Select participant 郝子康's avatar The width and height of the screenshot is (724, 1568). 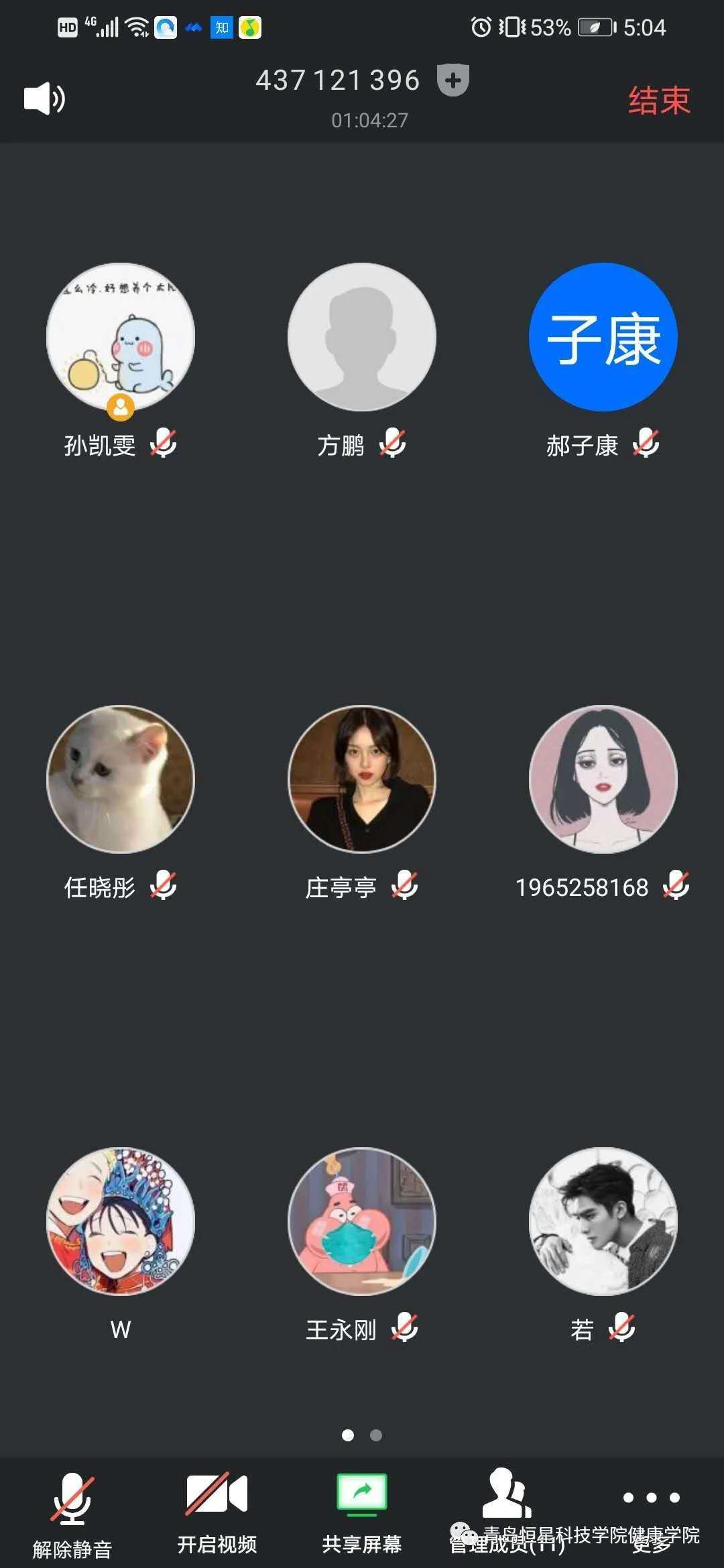coord(603,337)
